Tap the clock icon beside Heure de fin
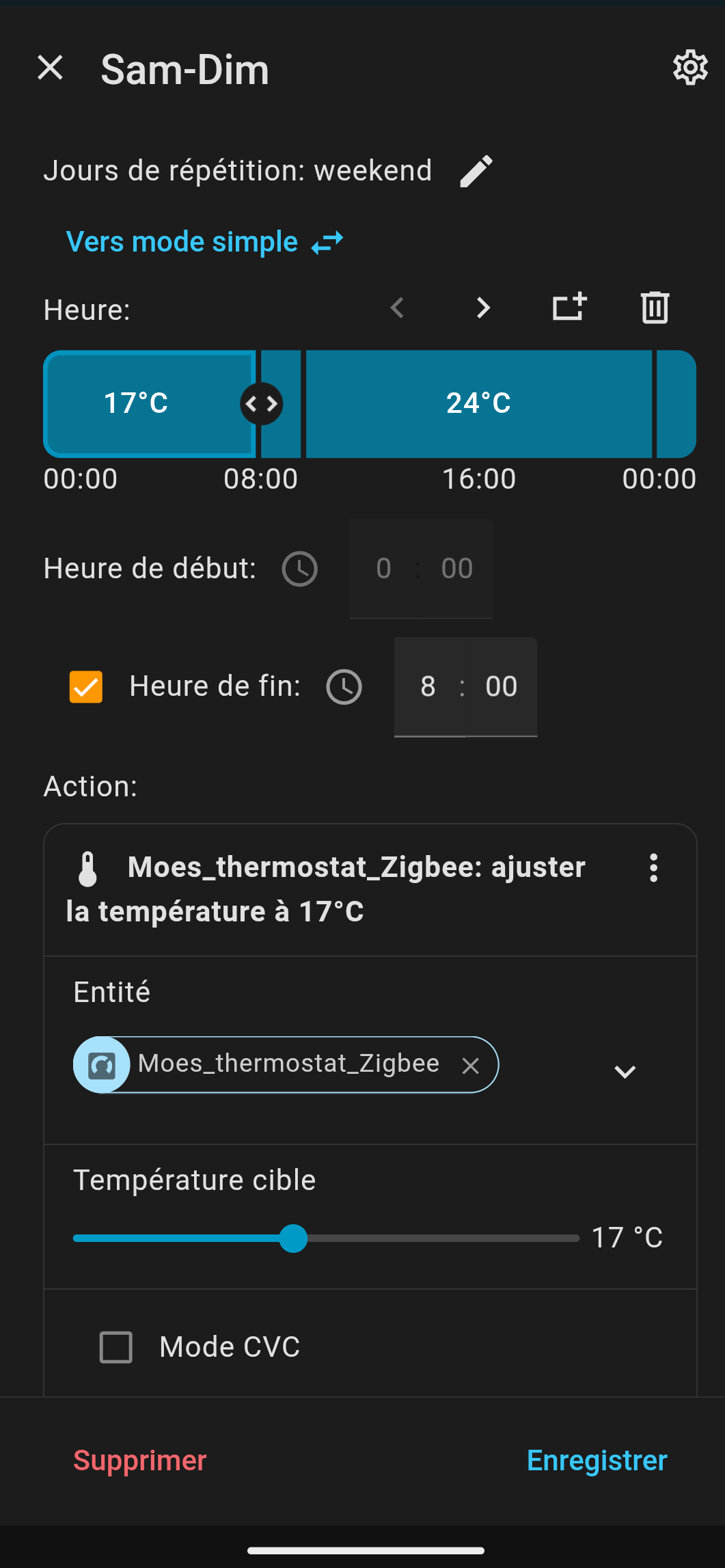The image size is (725, 1568). click(x=344, y=687)
